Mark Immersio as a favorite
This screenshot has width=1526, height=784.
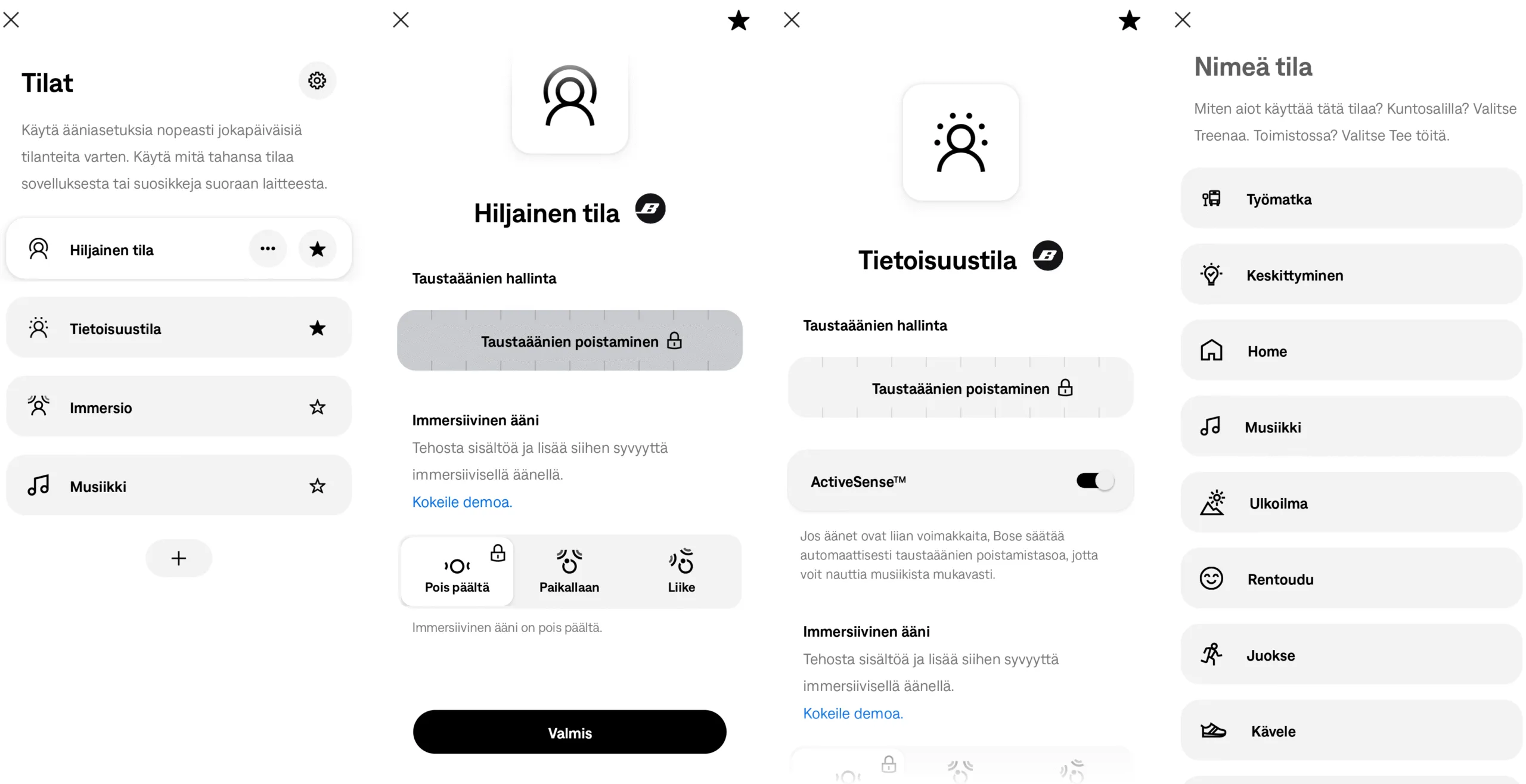317,407
